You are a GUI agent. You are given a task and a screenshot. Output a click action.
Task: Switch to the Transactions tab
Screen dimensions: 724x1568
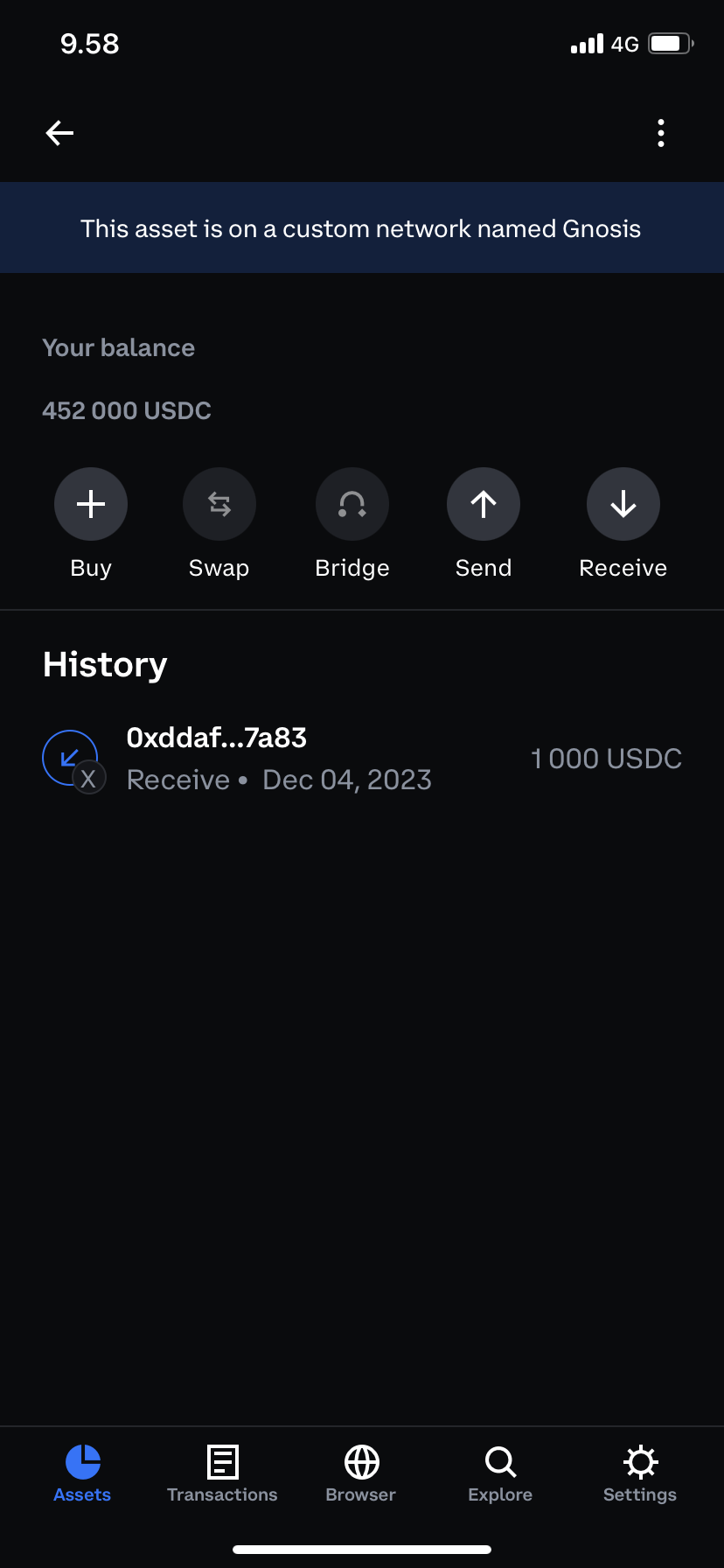tap(222, 1473)
